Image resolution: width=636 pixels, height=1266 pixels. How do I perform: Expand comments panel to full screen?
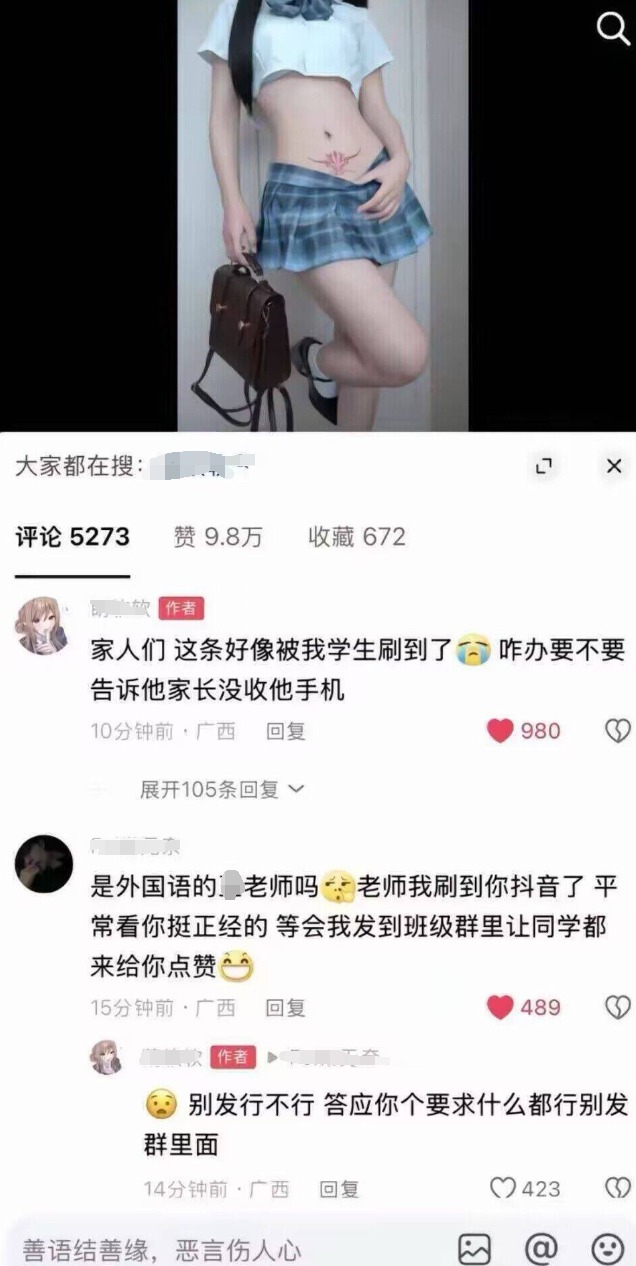click(544, 466)
